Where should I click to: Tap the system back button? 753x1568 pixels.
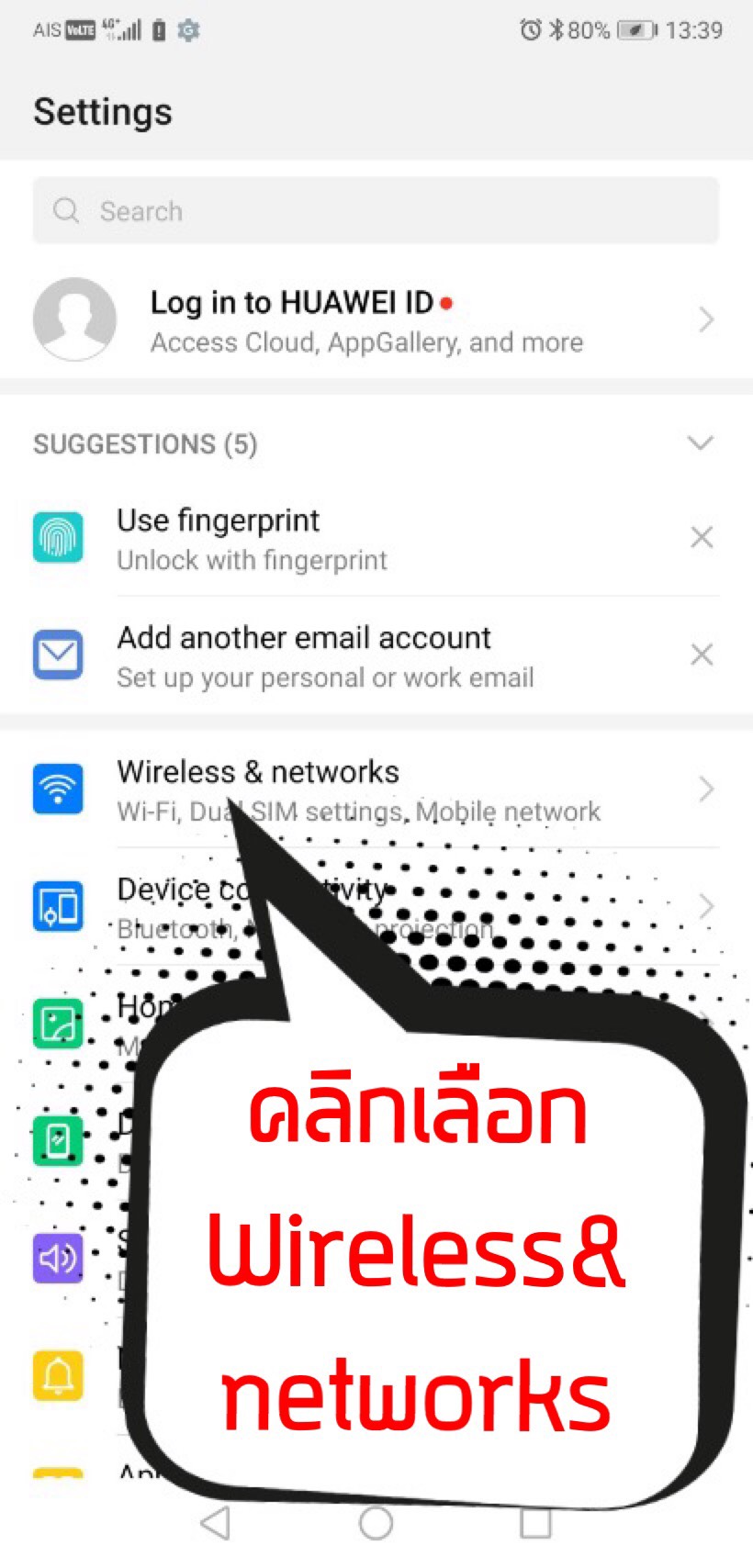click(x=215, y=1523)
